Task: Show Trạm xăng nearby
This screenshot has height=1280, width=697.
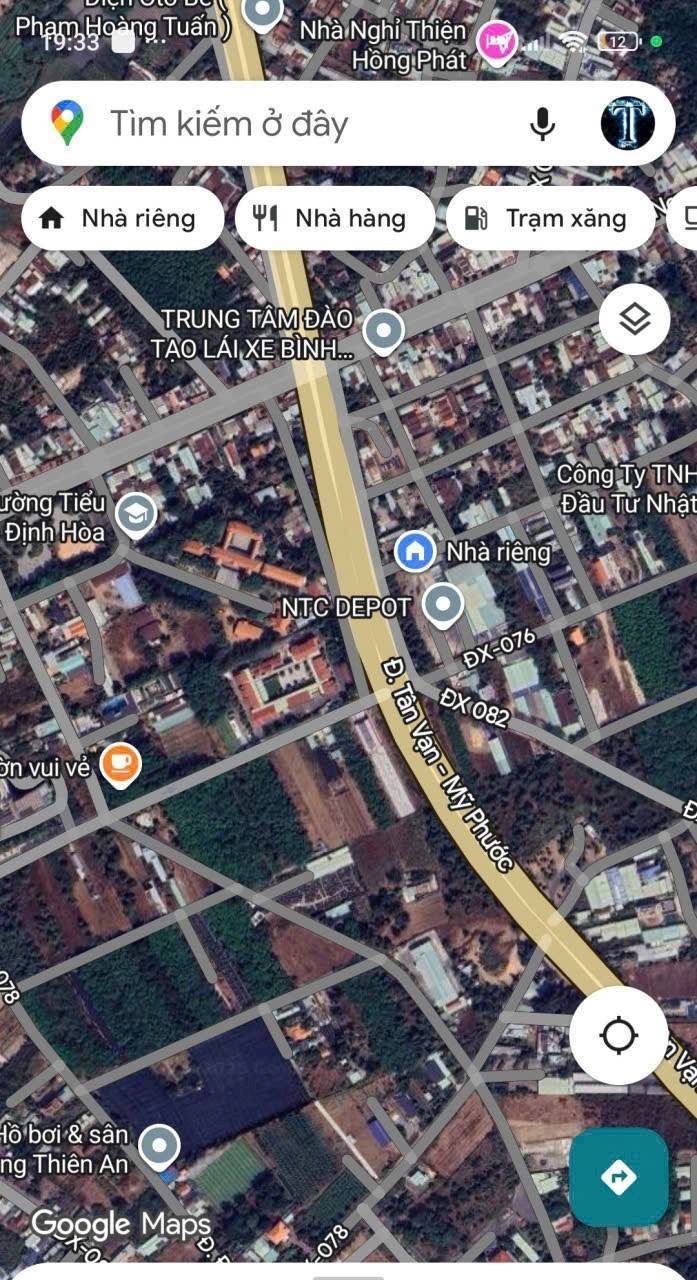Action: pos(550,218)
